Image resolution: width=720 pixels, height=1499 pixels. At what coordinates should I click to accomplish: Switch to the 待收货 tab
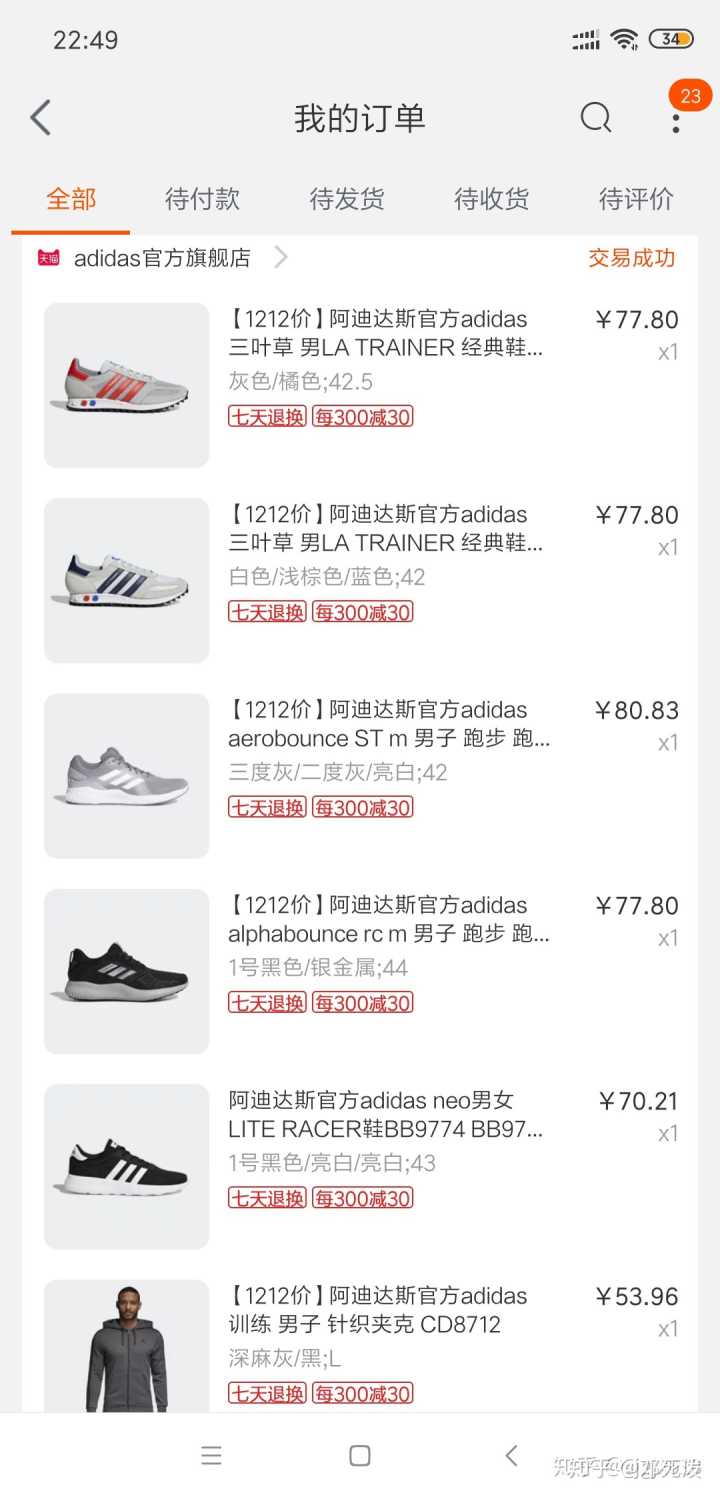tap(491, 199)
